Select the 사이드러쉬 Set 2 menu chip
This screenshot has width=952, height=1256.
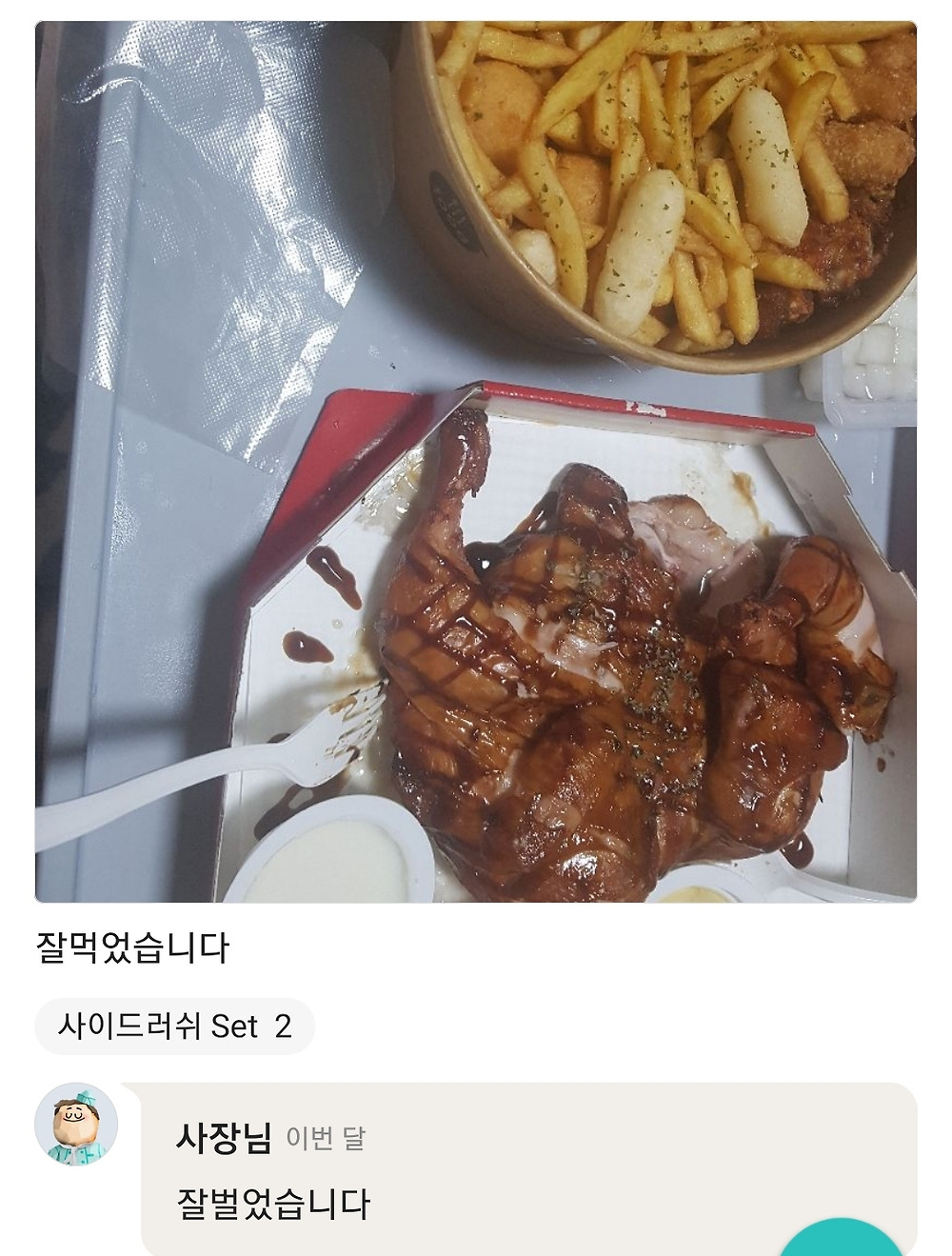pyautogui.click(x=174, y=1026)
